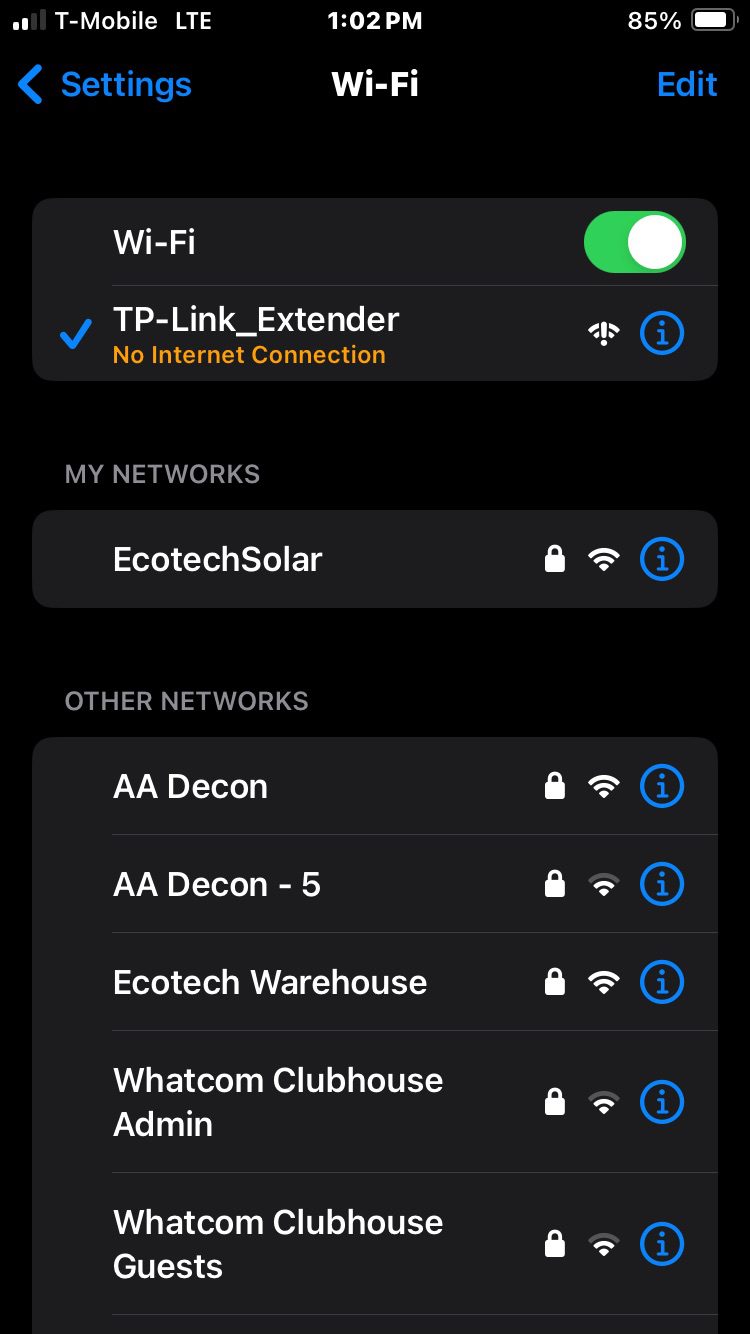Connect to AA Decon - 5

pos(375,884)
